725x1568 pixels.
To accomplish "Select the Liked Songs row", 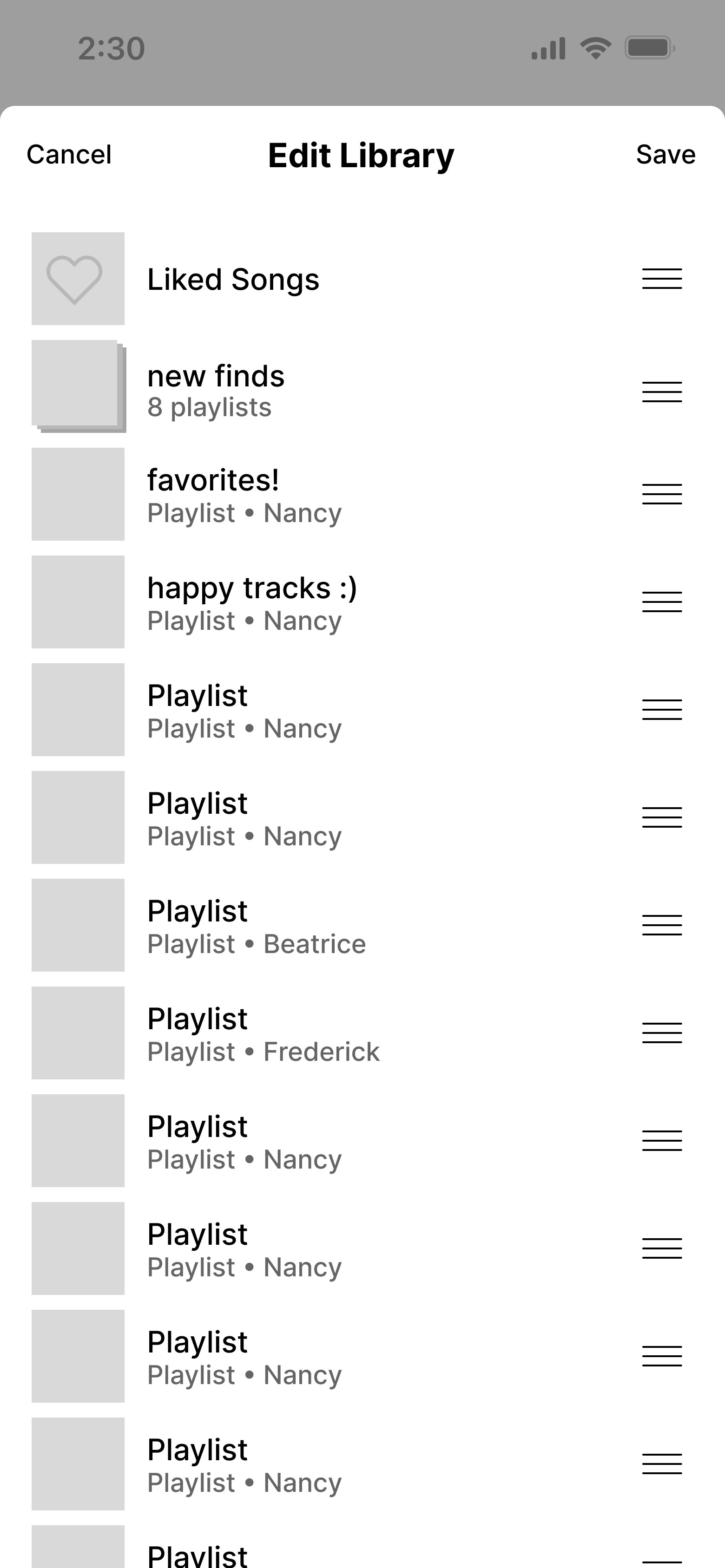I will tap(362, 279).
